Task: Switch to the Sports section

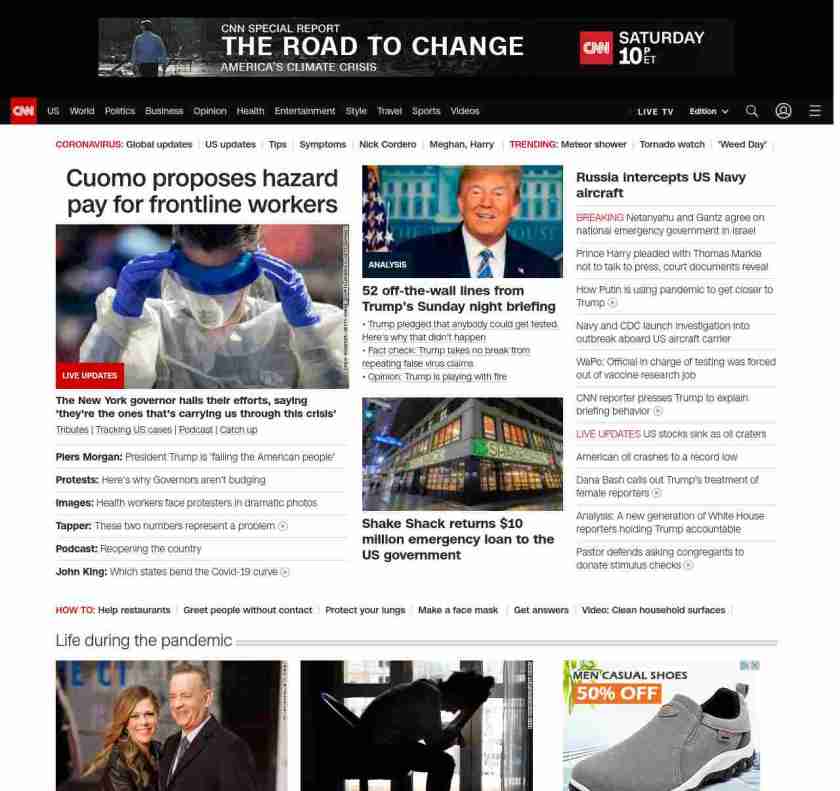Action: click(x=426, y=111)
